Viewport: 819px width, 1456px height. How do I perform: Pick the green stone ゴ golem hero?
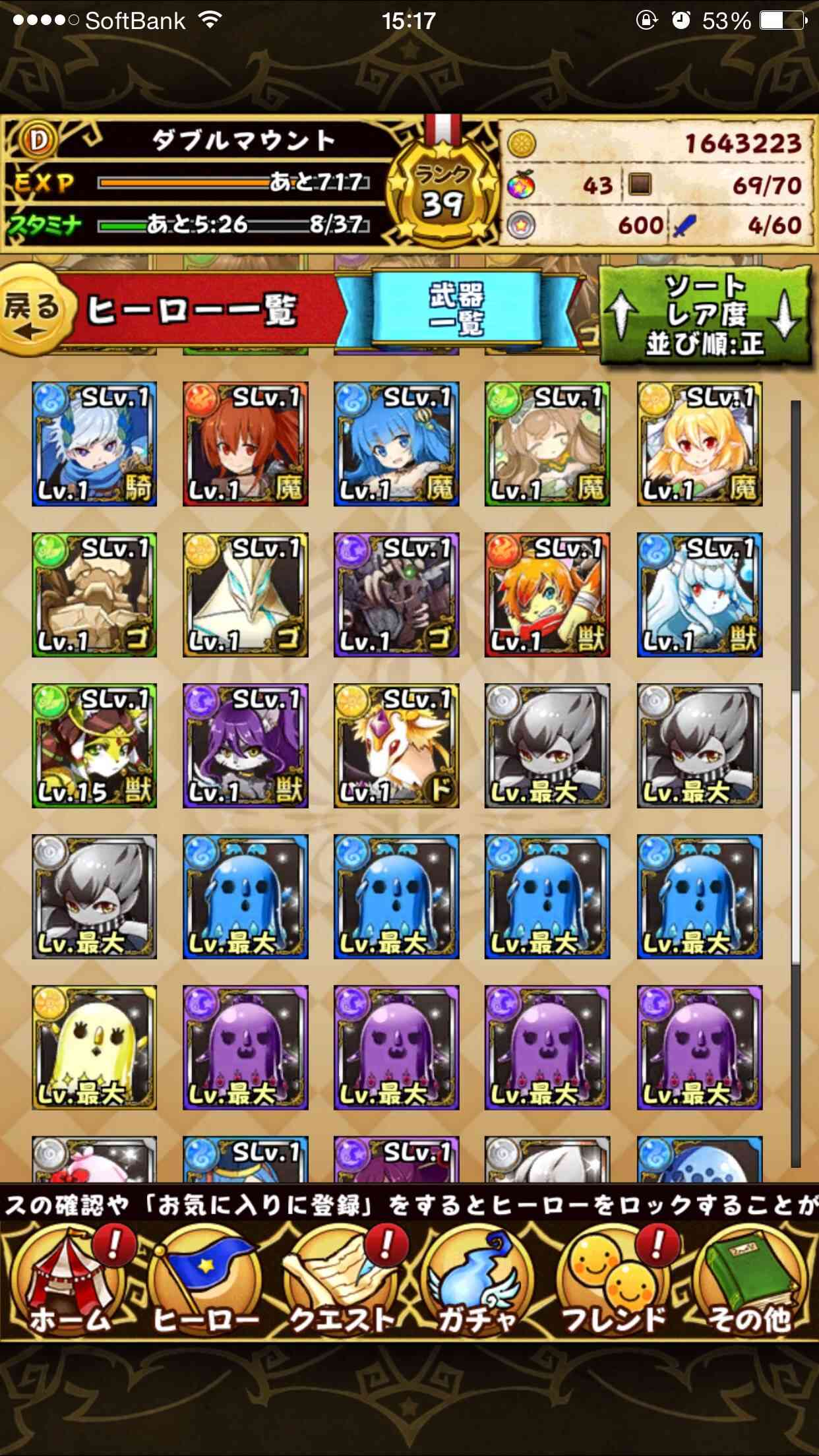coord(94,595)
